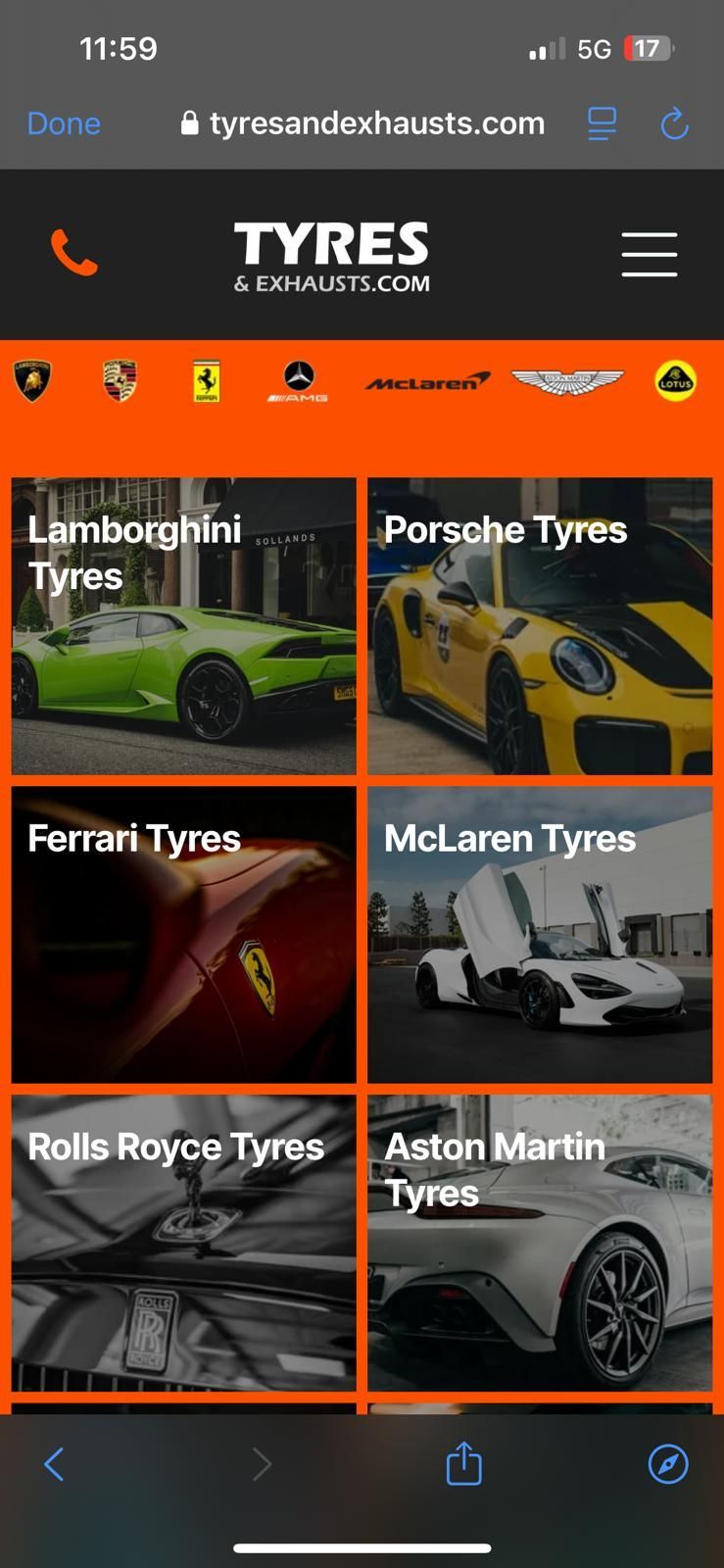
Task: Select the Lamborghini brand badge
Action: pyautogui.click(x=32, y=381)
